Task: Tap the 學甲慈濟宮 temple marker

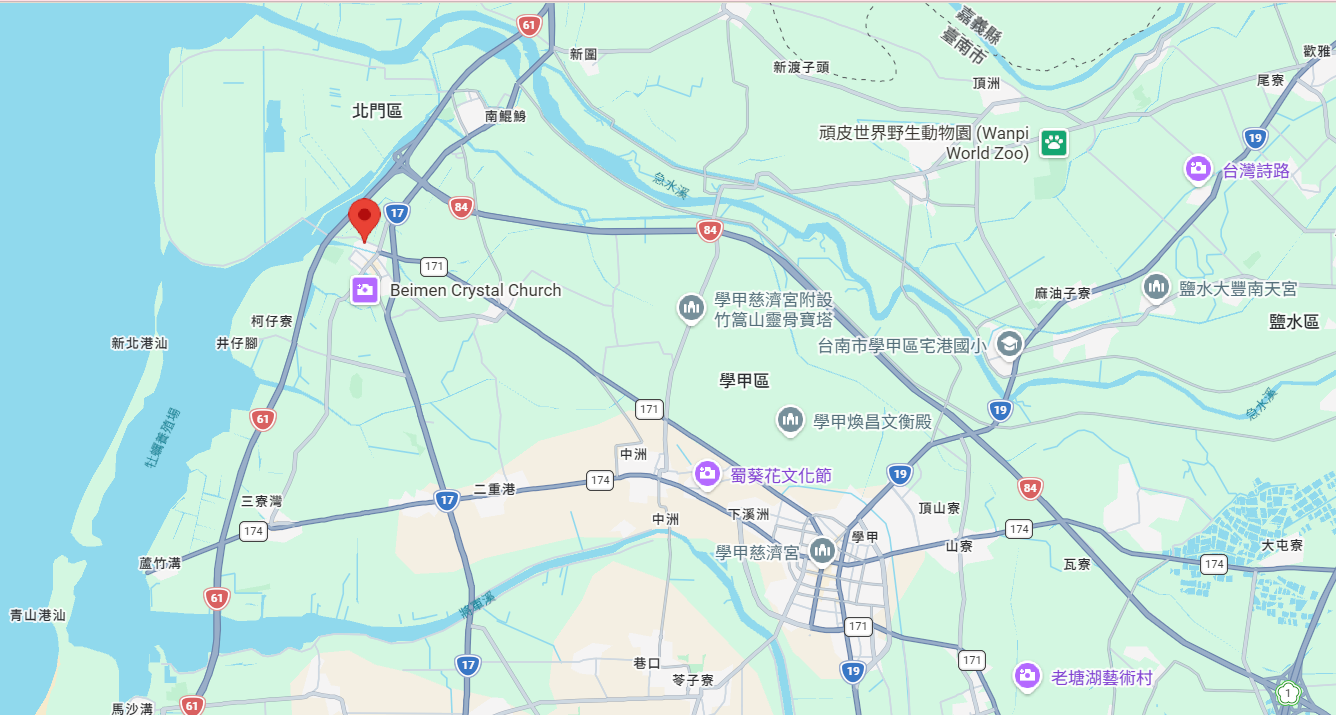Action: (822, 551)
